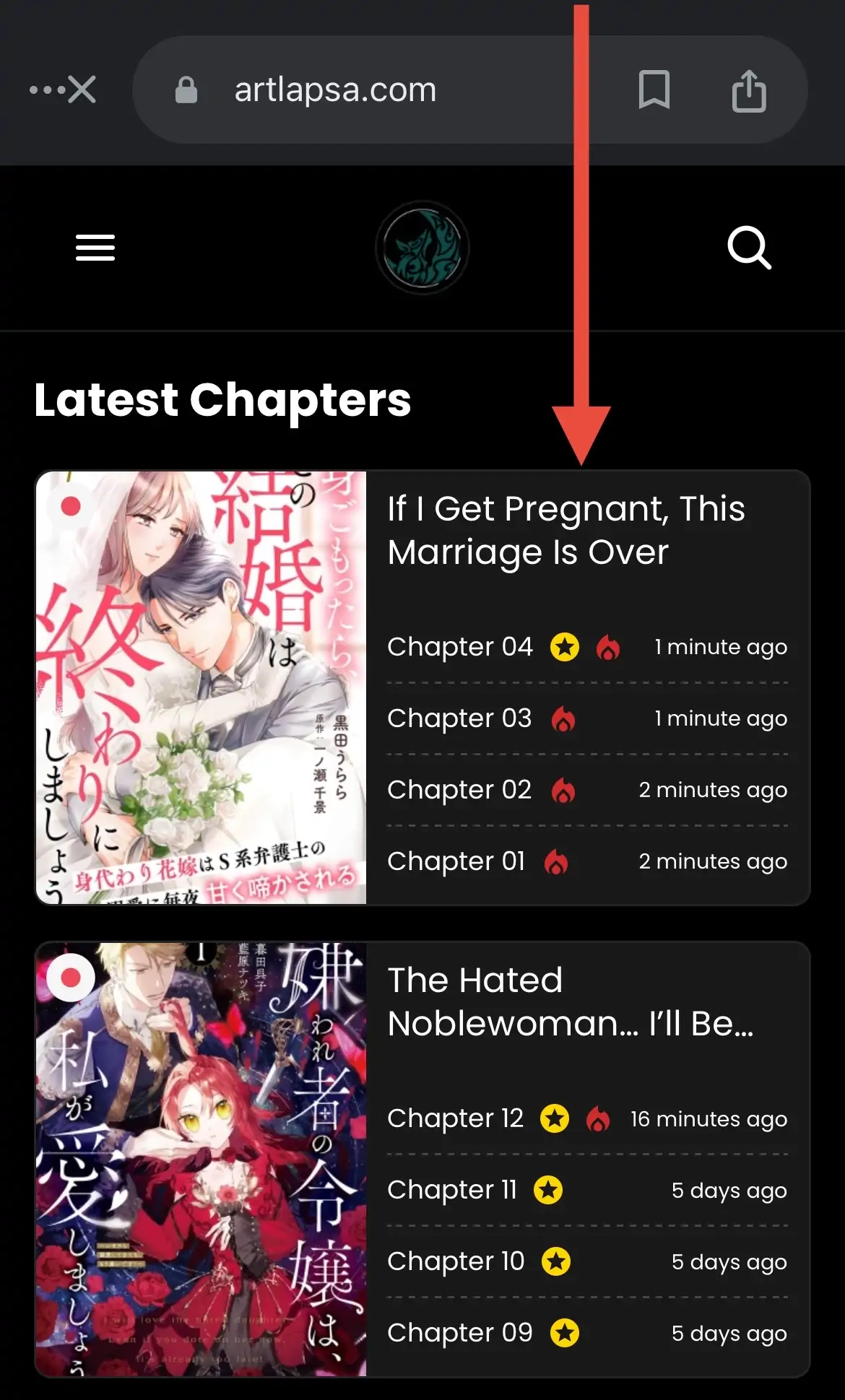Tap the site logo to go home

[422, 248]
